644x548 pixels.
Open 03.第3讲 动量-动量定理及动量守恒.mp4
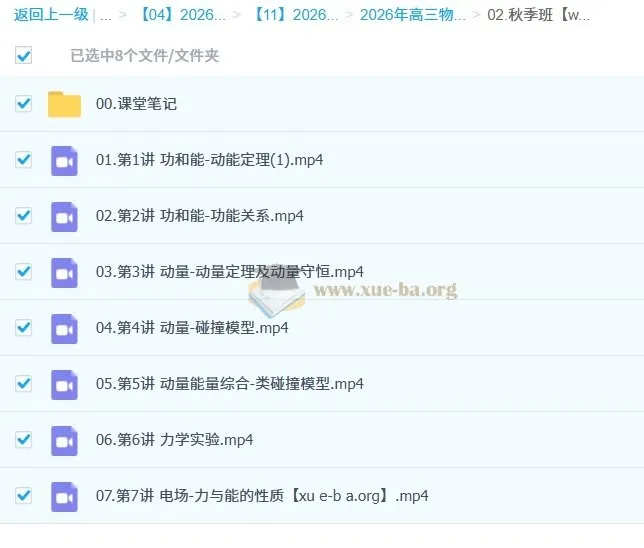229,272
